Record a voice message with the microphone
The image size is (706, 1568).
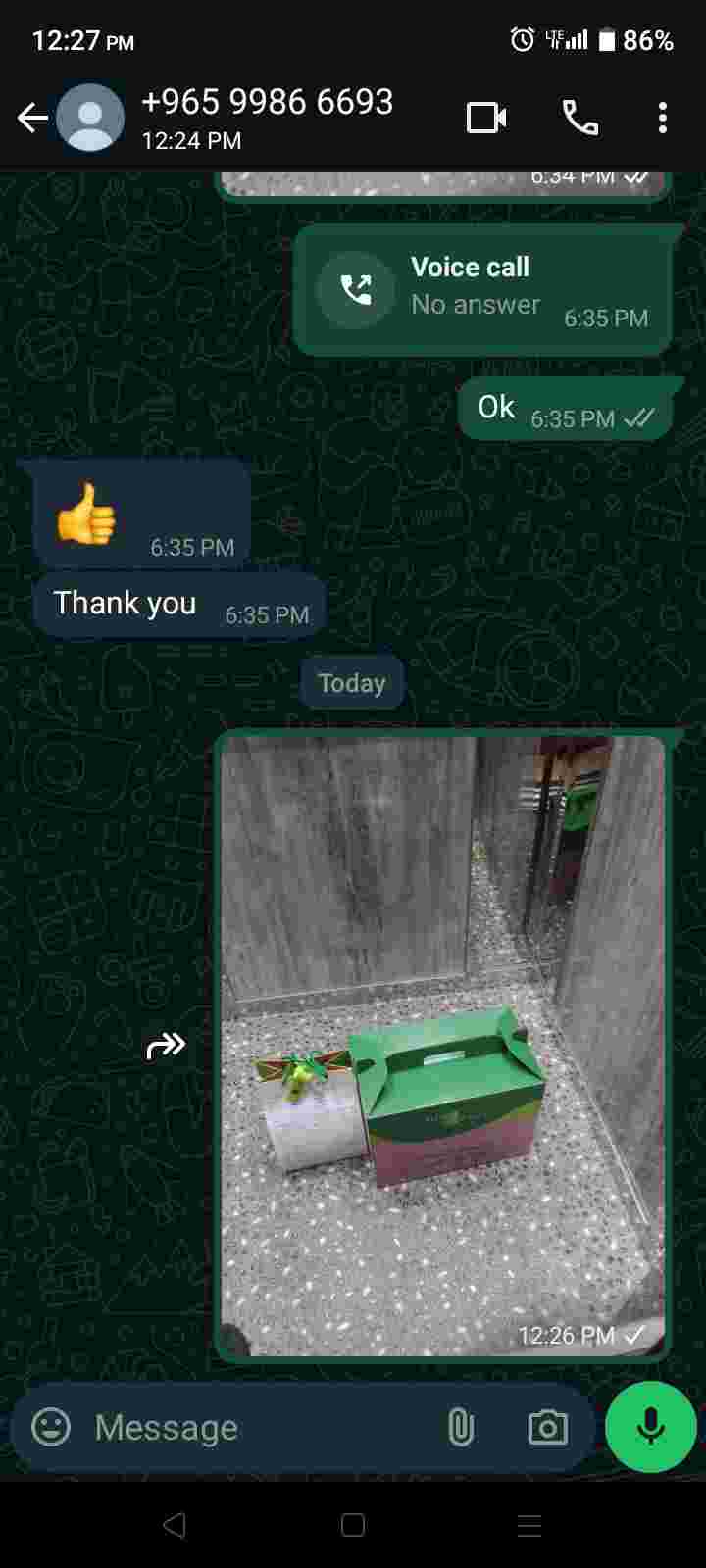pyautogui.click(x=650, y=1427)
